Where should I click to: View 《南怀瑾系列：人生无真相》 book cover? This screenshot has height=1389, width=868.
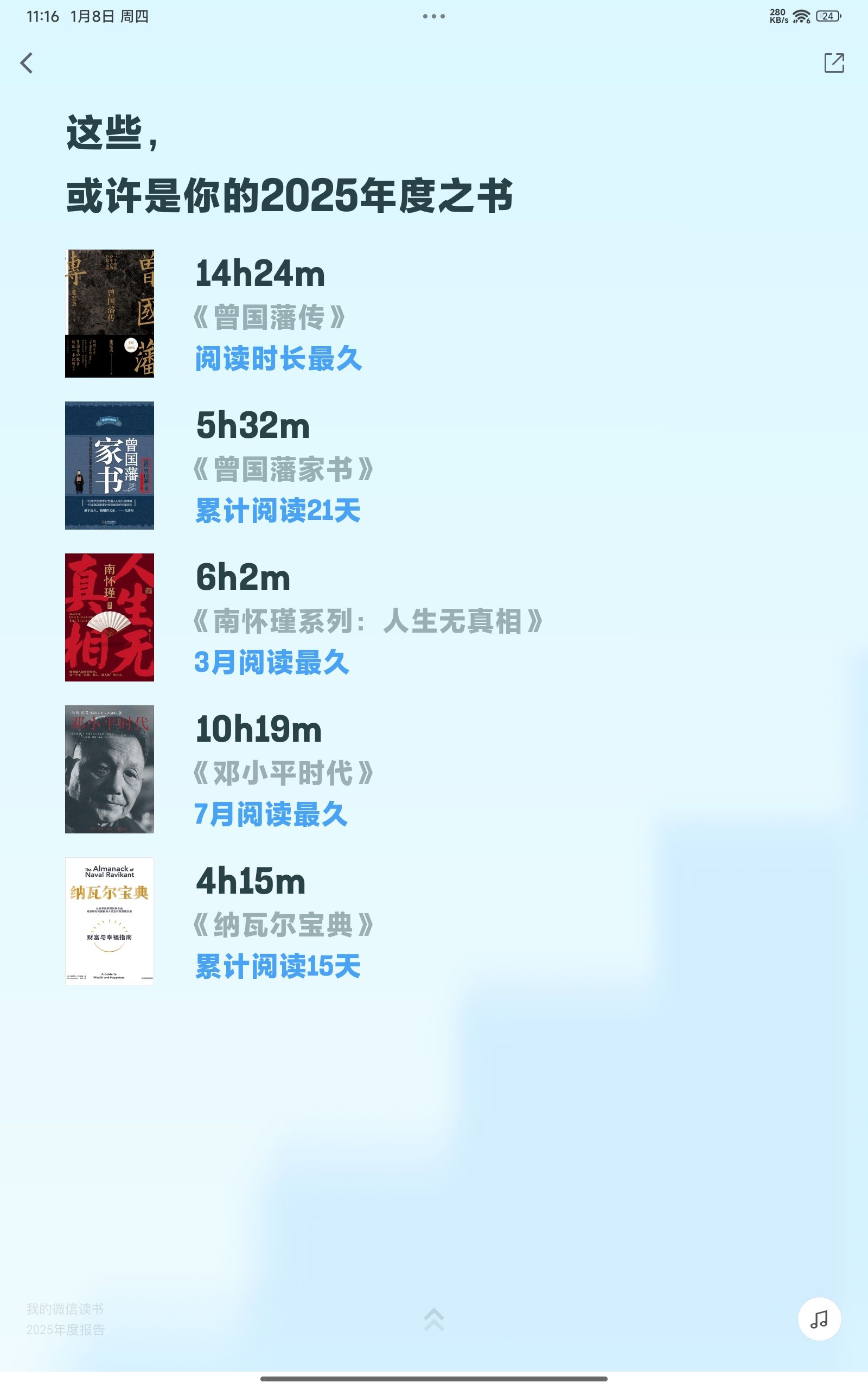coord(110,617)
